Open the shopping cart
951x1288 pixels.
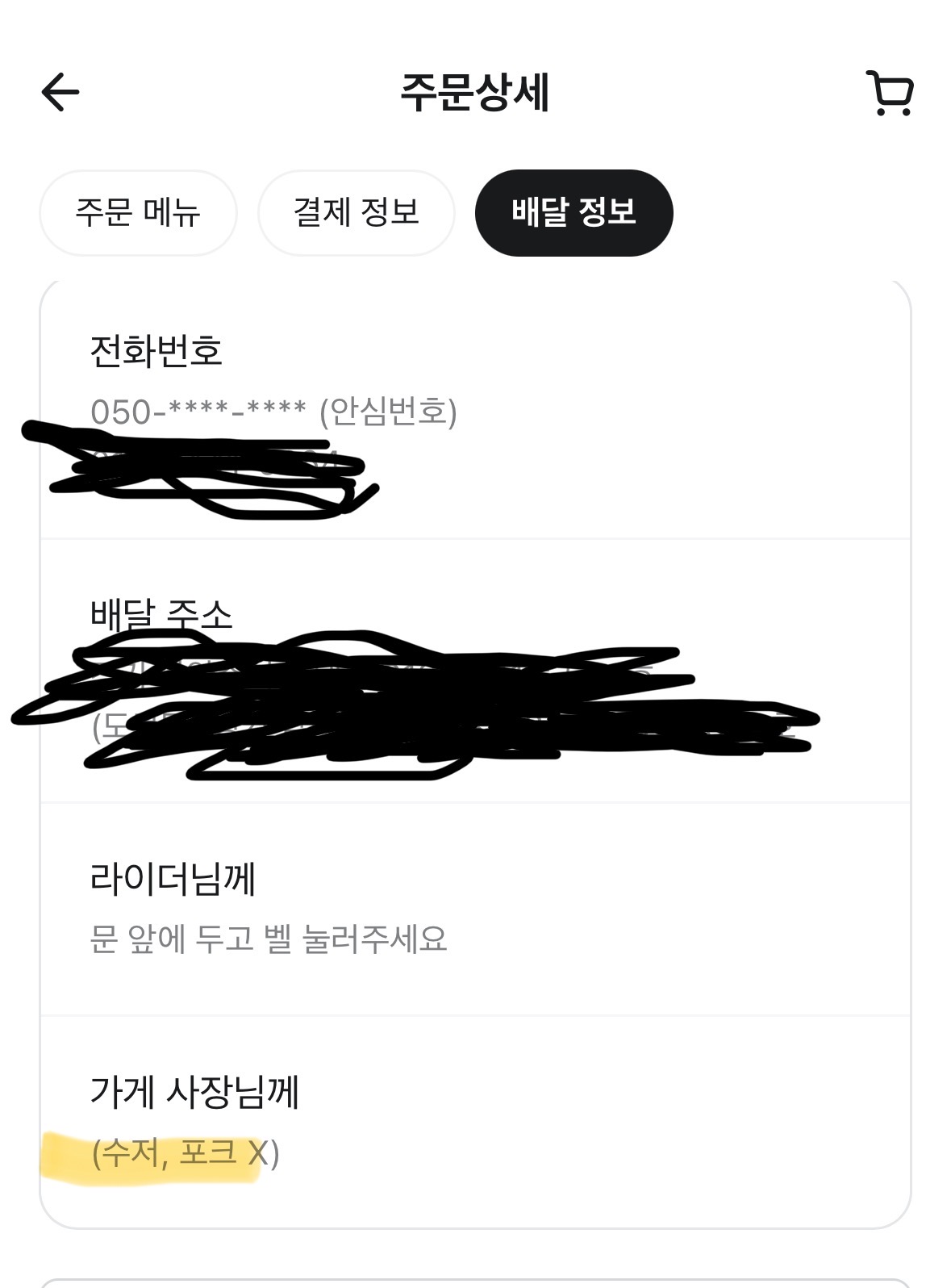coord(890,93)
